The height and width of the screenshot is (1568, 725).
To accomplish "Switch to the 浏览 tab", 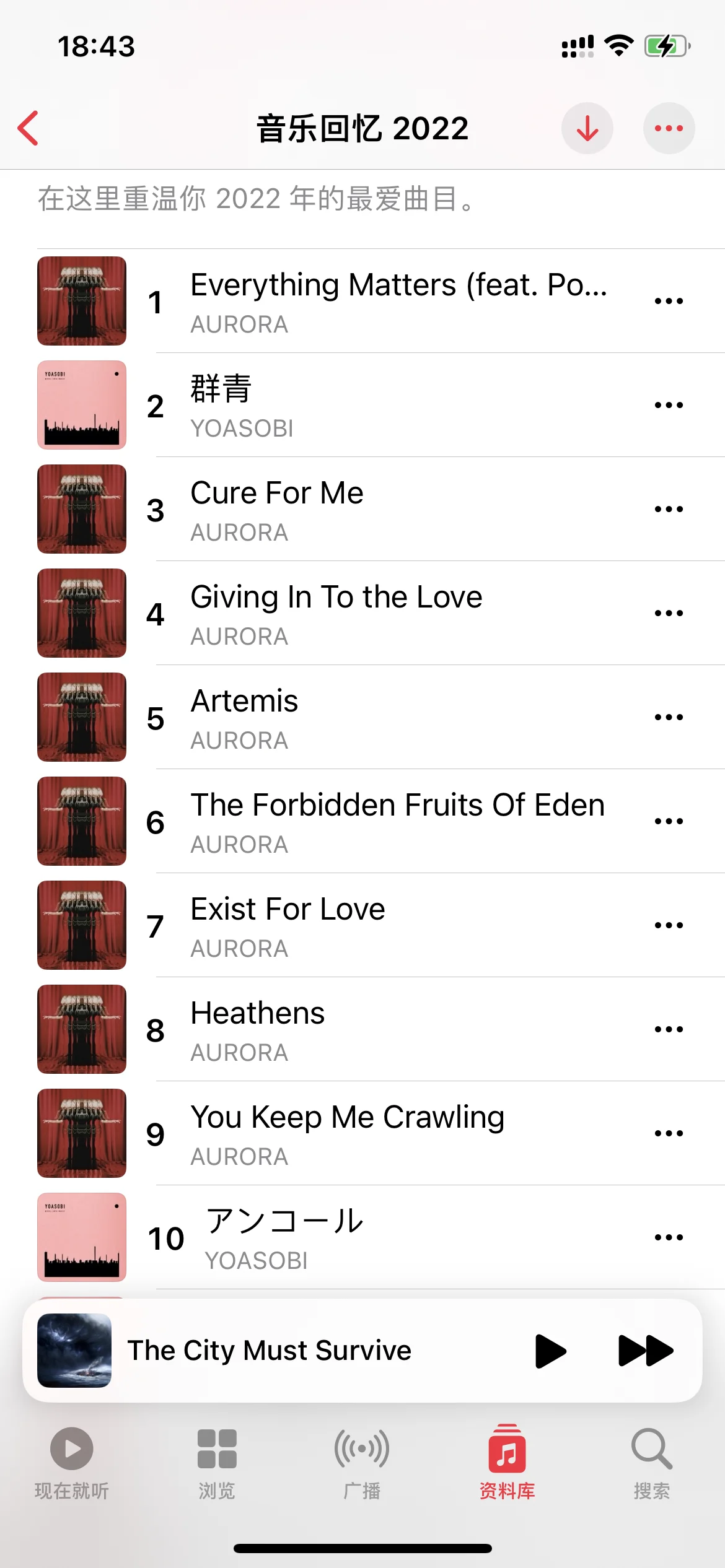I will tap(217, 1463).
